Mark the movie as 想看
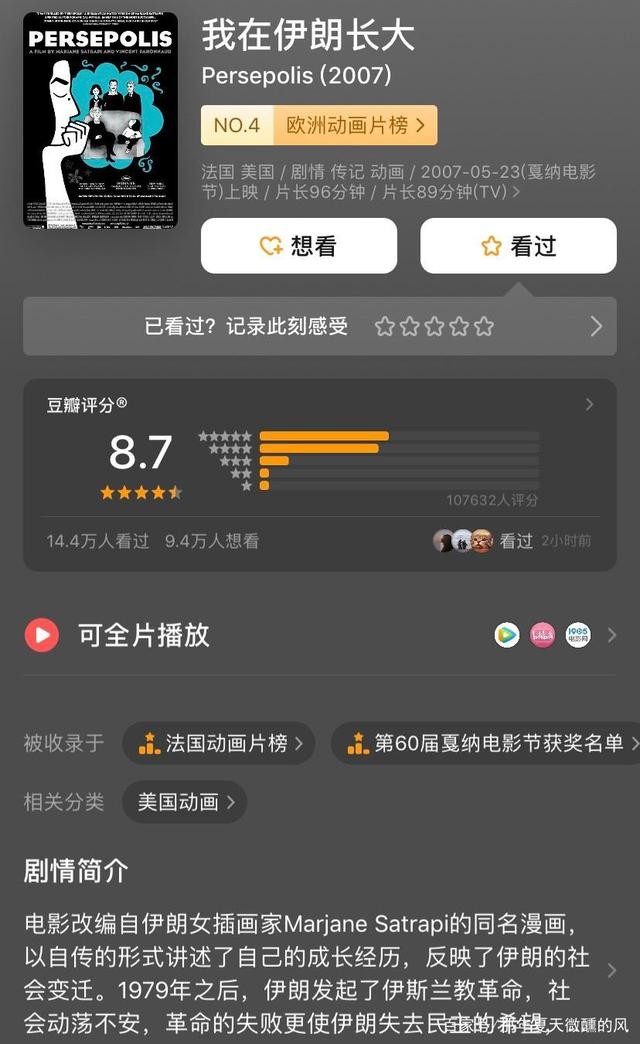The height and width of the screenshot is (1044, 640). tap(298, 246)
